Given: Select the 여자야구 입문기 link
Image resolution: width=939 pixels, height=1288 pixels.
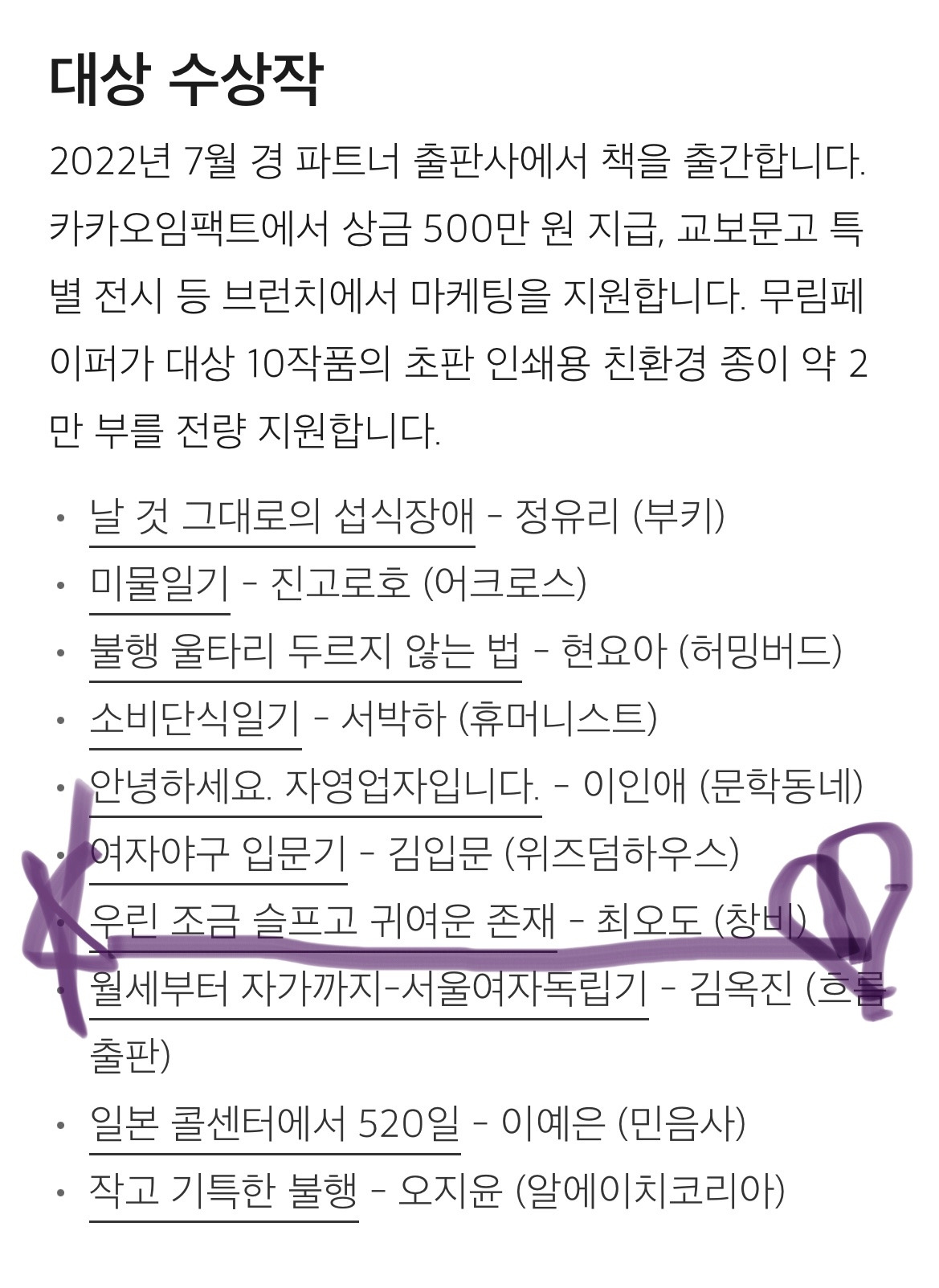Looking at the screenshot, I should (x=218, y=854).
